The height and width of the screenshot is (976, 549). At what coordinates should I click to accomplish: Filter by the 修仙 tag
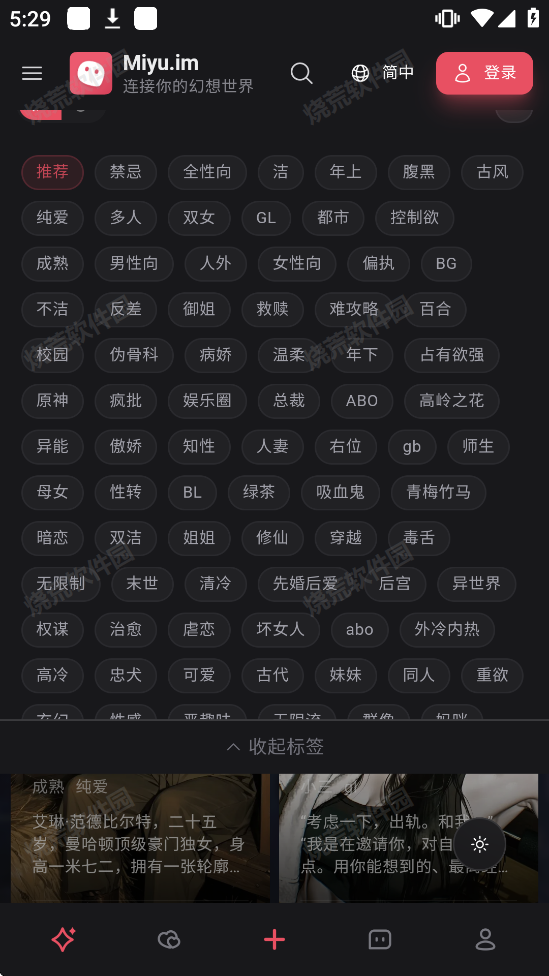pyautogui.click(x=273, y=538)
